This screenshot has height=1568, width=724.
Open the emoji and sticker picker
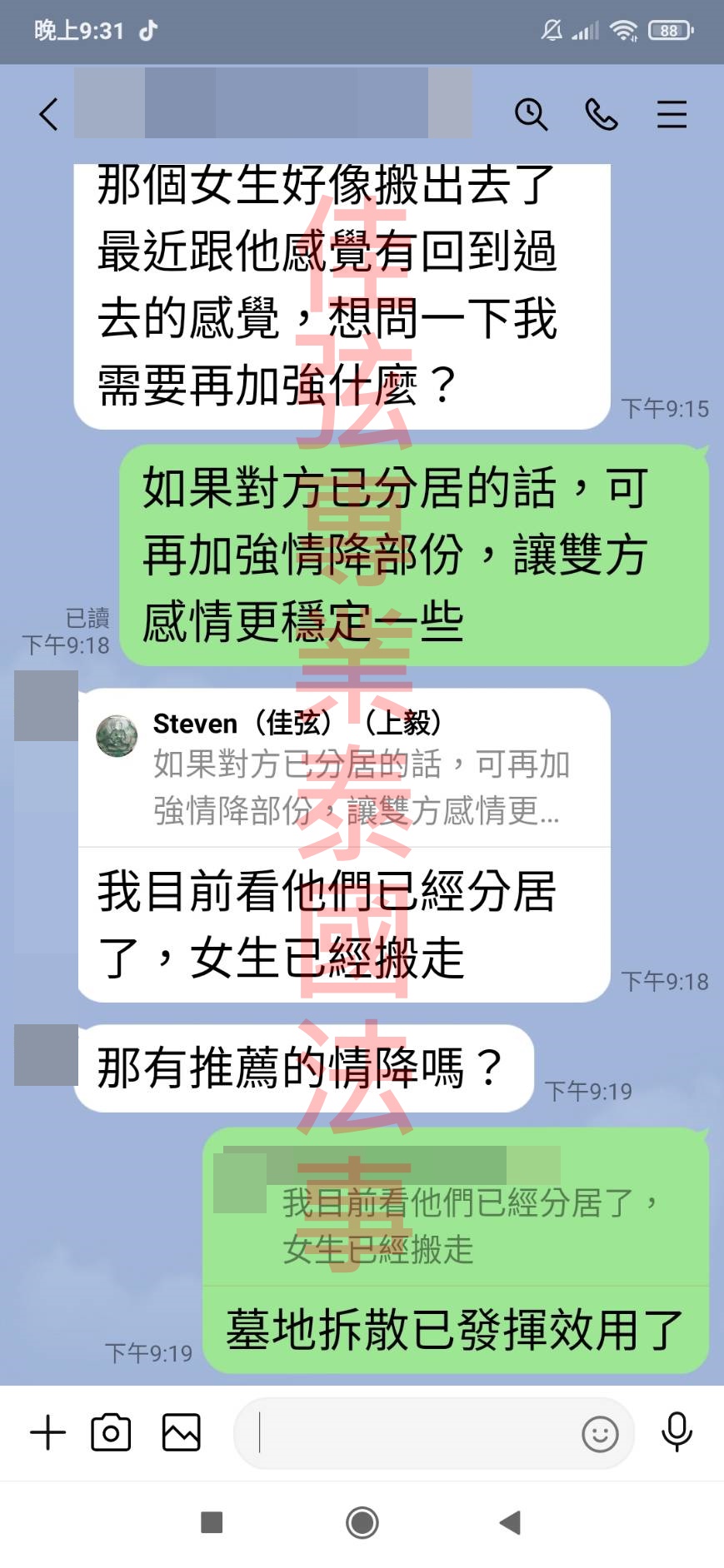coord(600,1434)
